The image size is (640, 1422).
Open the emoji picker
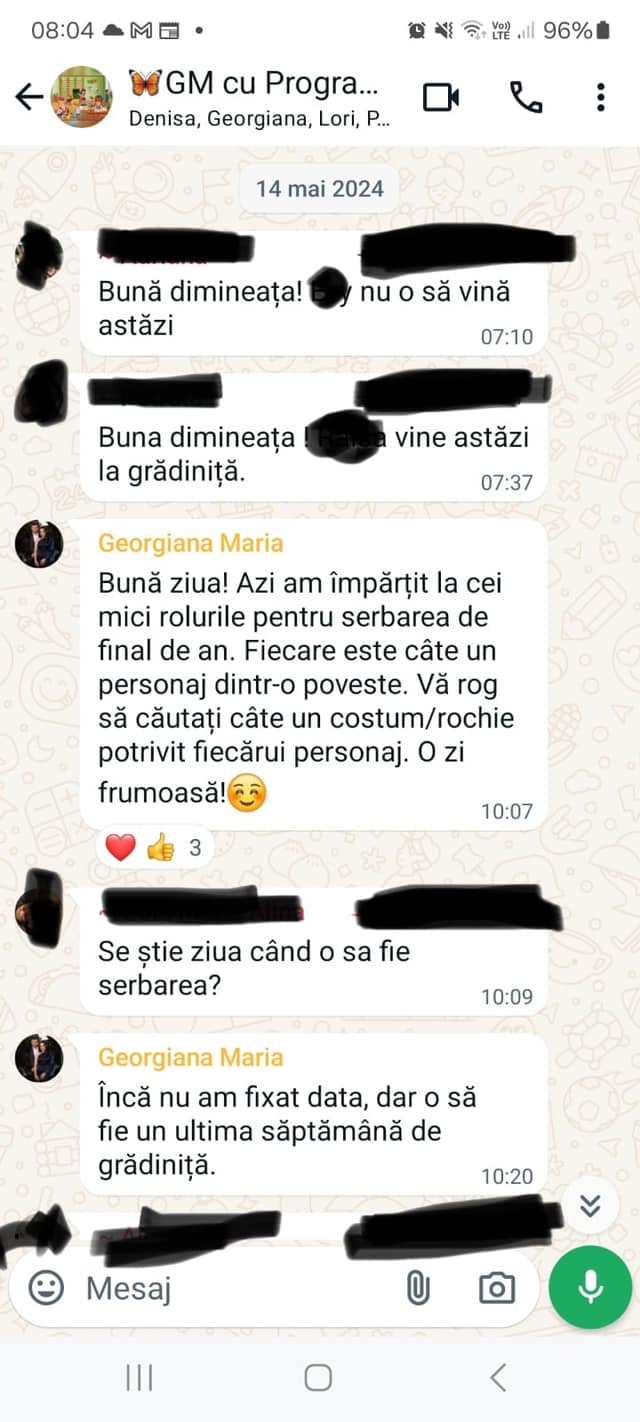[x=46, y=1288]
